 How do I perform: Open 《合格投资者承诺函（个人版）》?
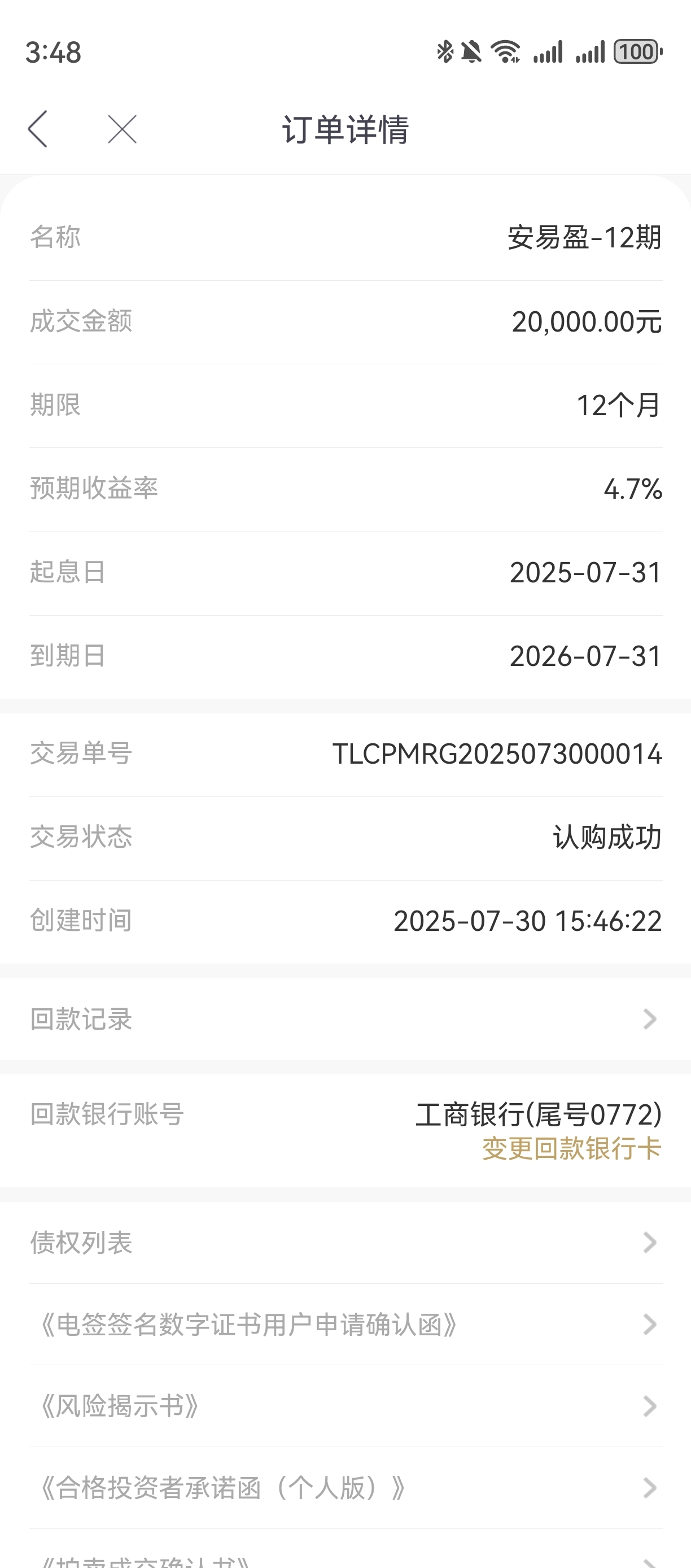pyautogui.click(x=345, y=1488)
